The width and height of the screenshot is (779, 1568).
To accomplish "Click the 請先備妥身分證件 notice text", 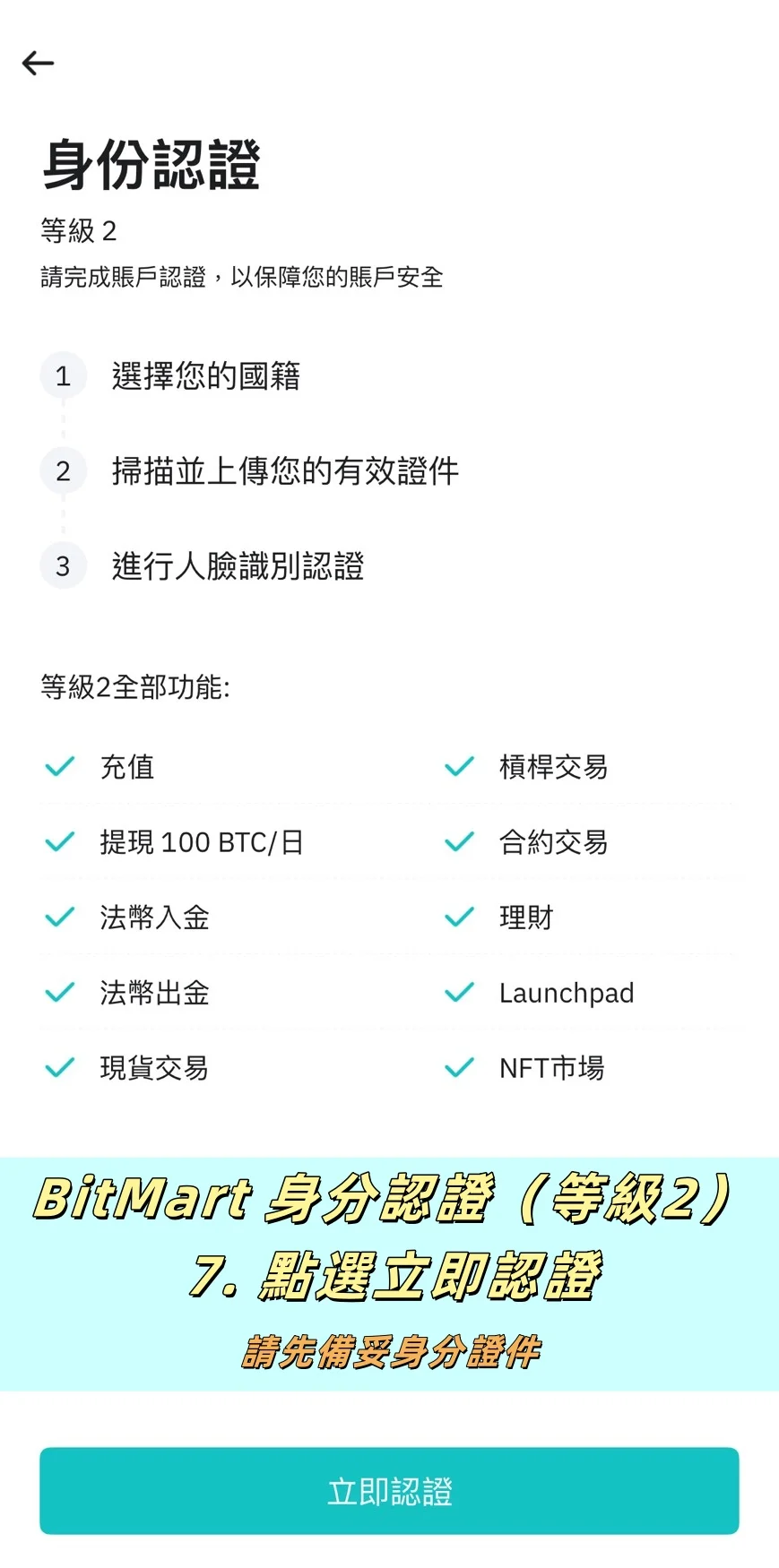I will click(389, 1354).
